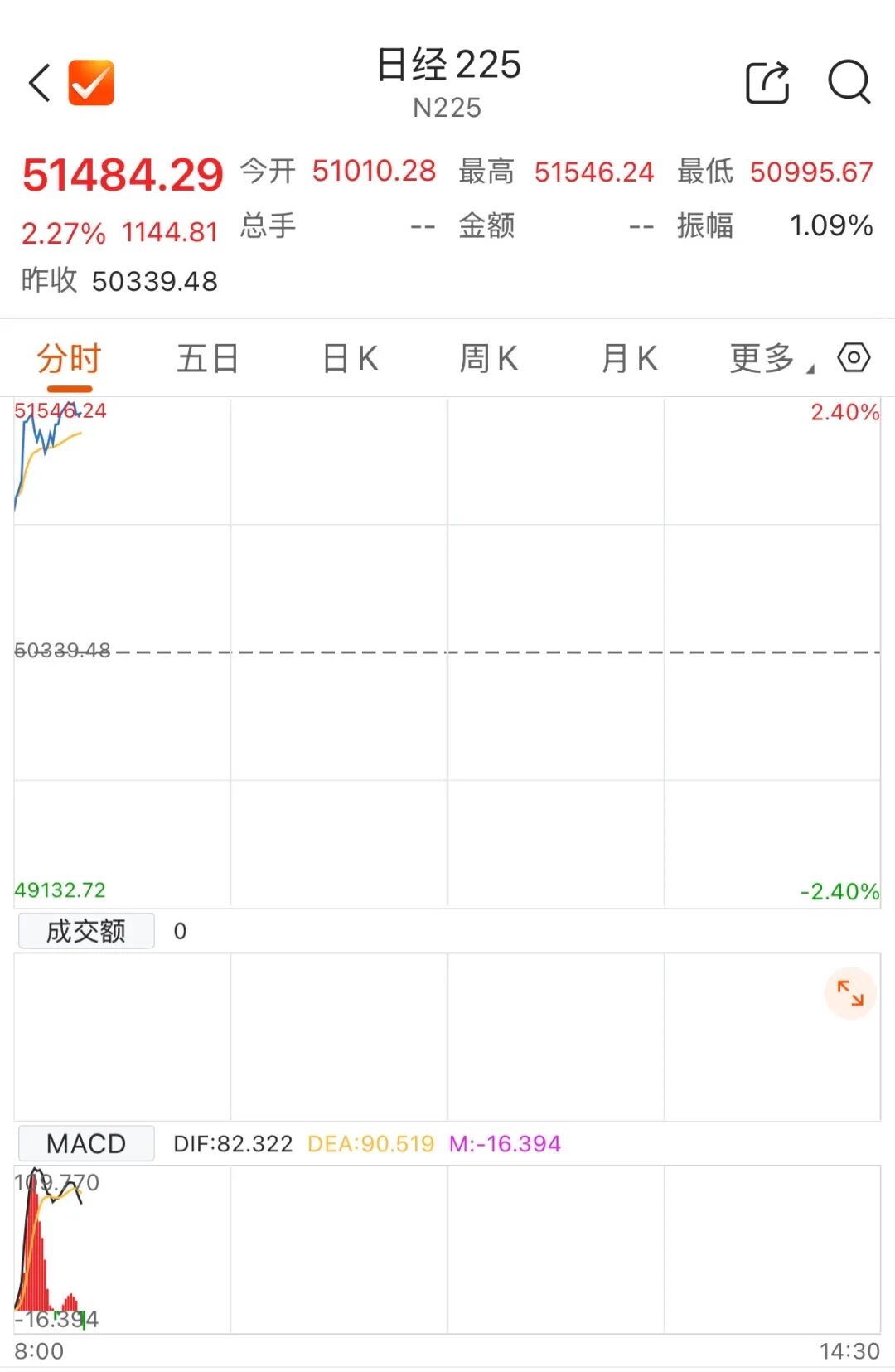Show the 周K weekly chart
The image size is (895, 1372).
tap(489, 359)
